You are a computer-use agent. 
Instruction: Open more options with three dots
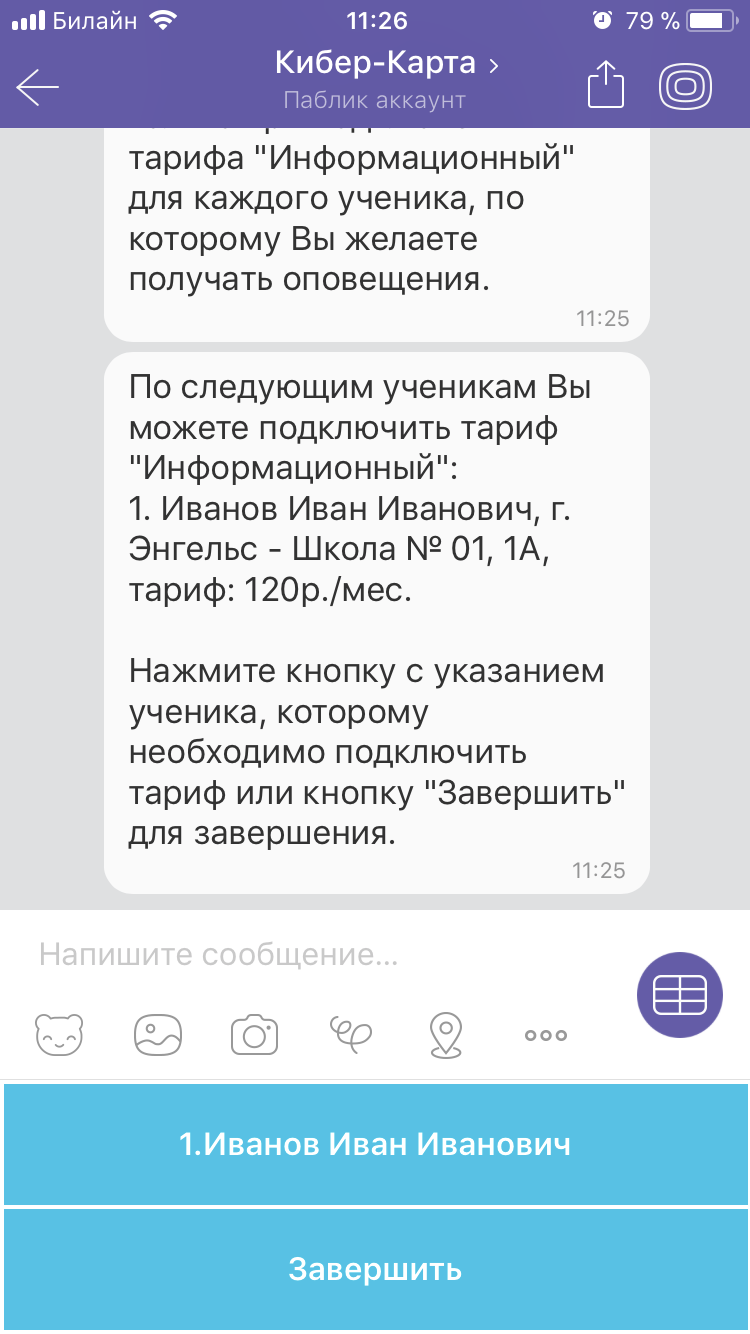pos(546,1036)
